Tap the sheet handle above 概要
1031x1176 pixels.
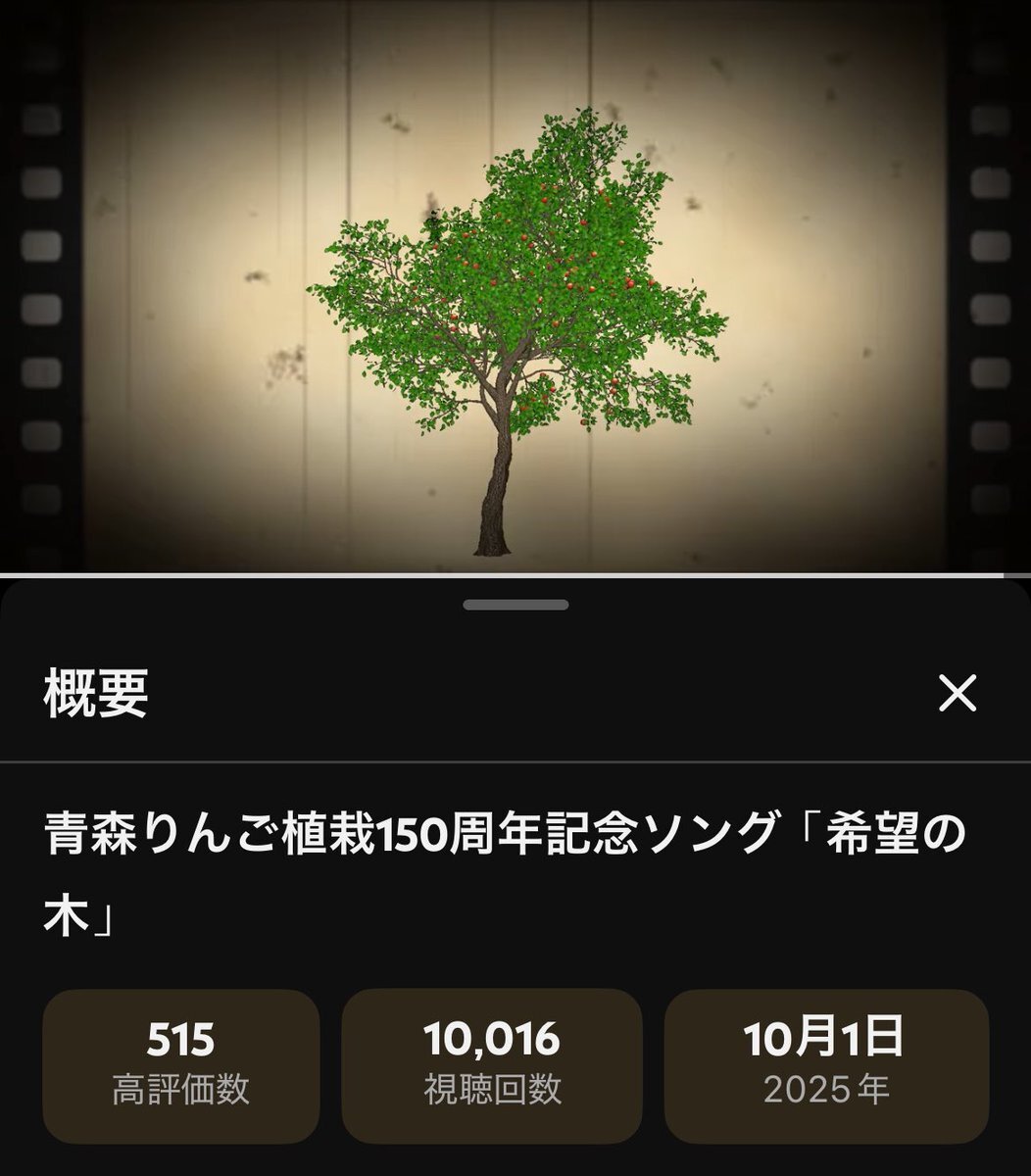515,605
